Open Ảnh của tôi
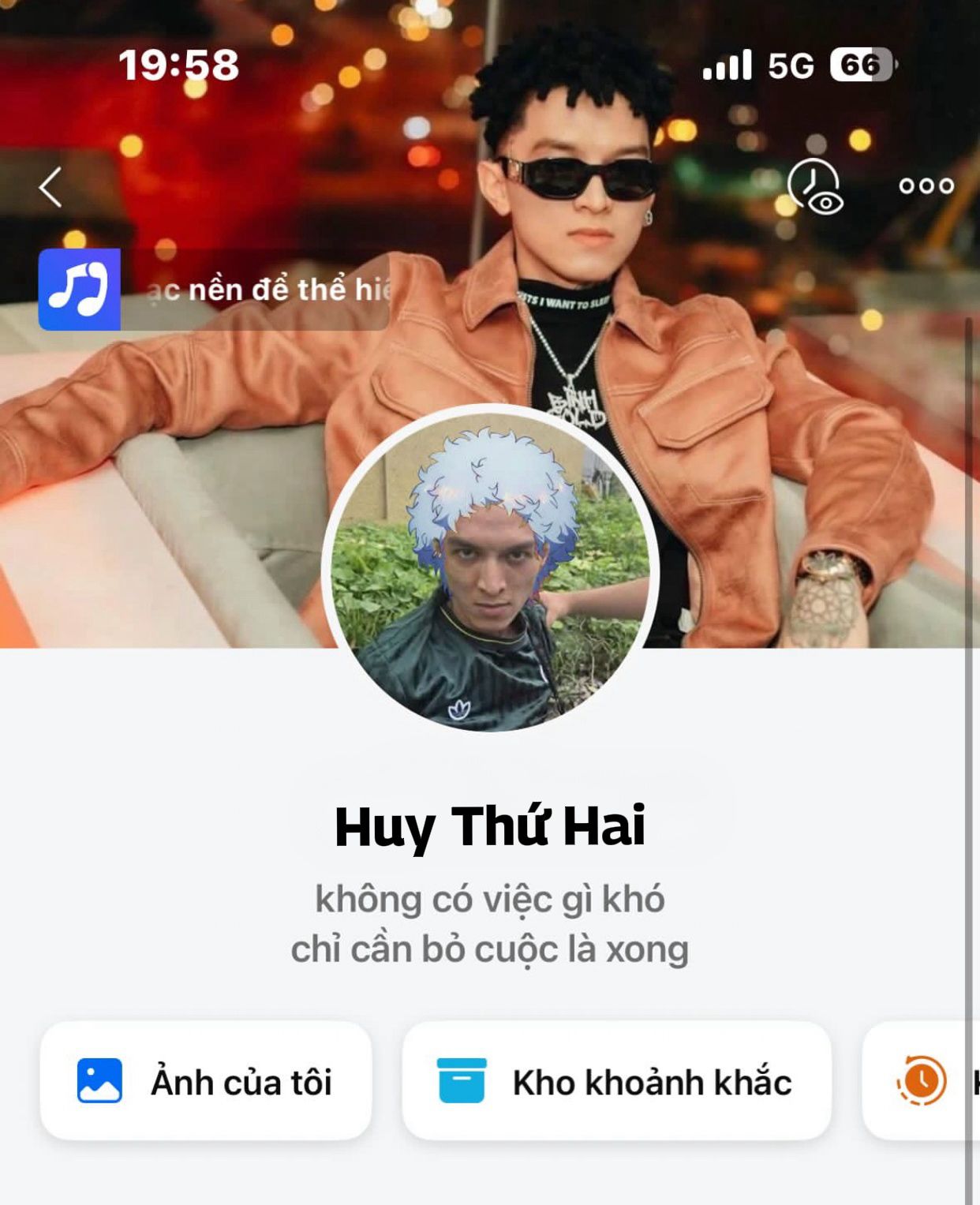The width and height of the screenshot is (980, 1205). (205, 1081)
